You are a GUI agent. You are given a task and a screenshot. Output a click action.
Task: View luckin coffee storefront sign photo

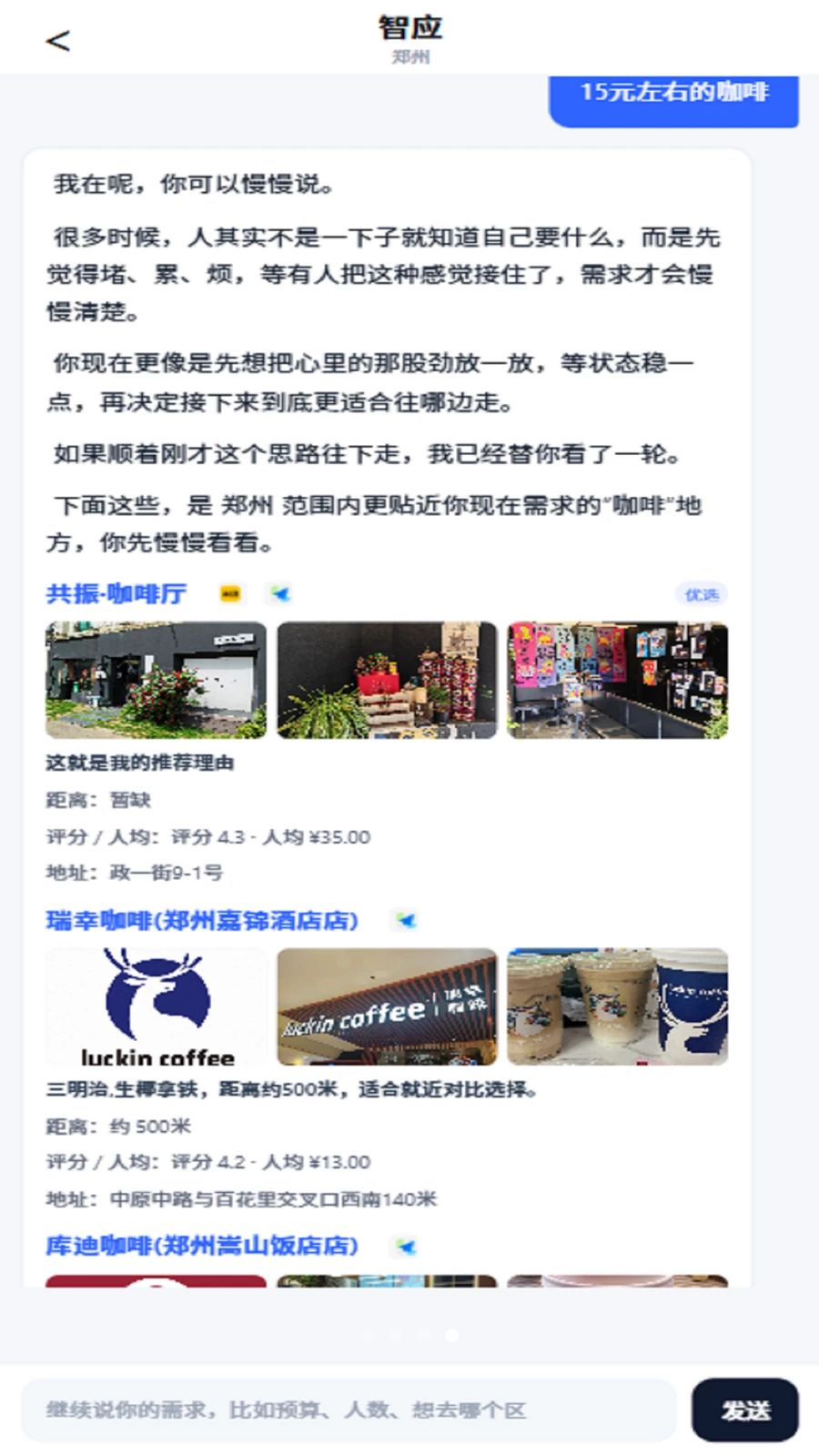point(387,1006)
